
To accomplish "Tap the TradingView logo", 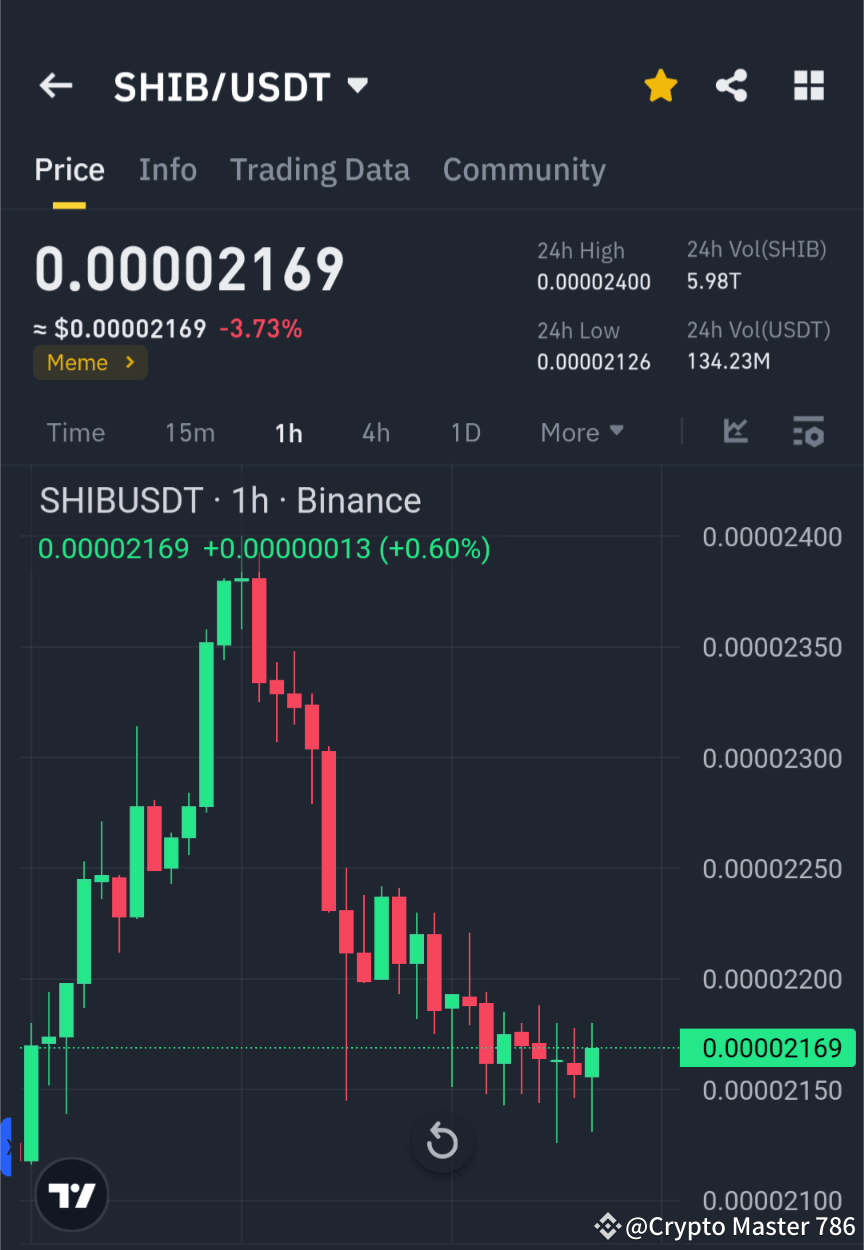I will tap(70, 1193).
